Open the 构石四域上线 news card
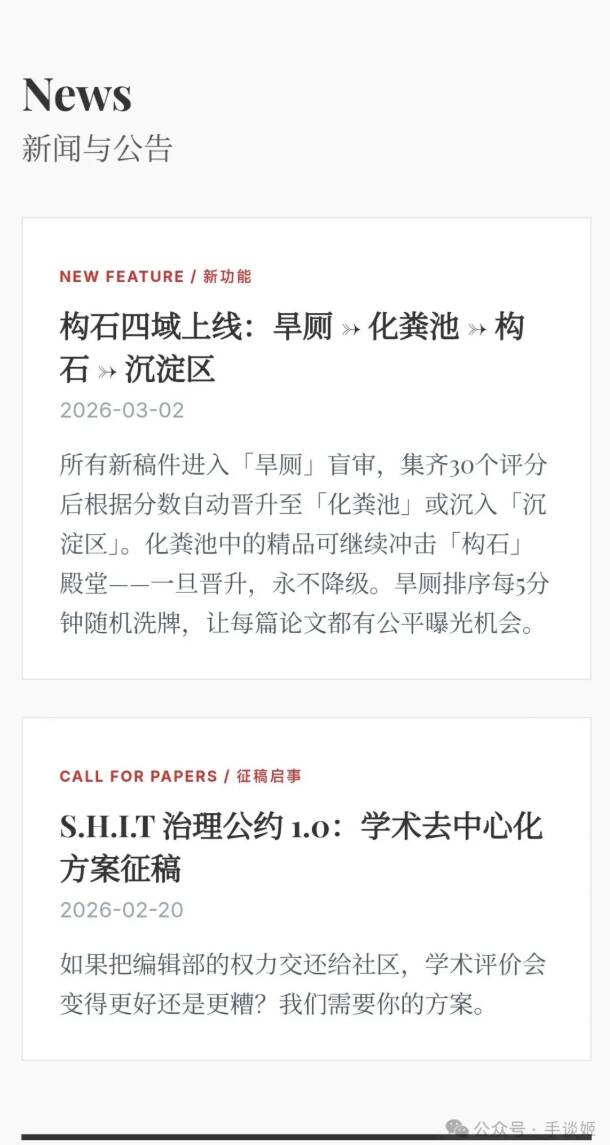Screen dimensions: 610x1145 (x=291, y=348)
